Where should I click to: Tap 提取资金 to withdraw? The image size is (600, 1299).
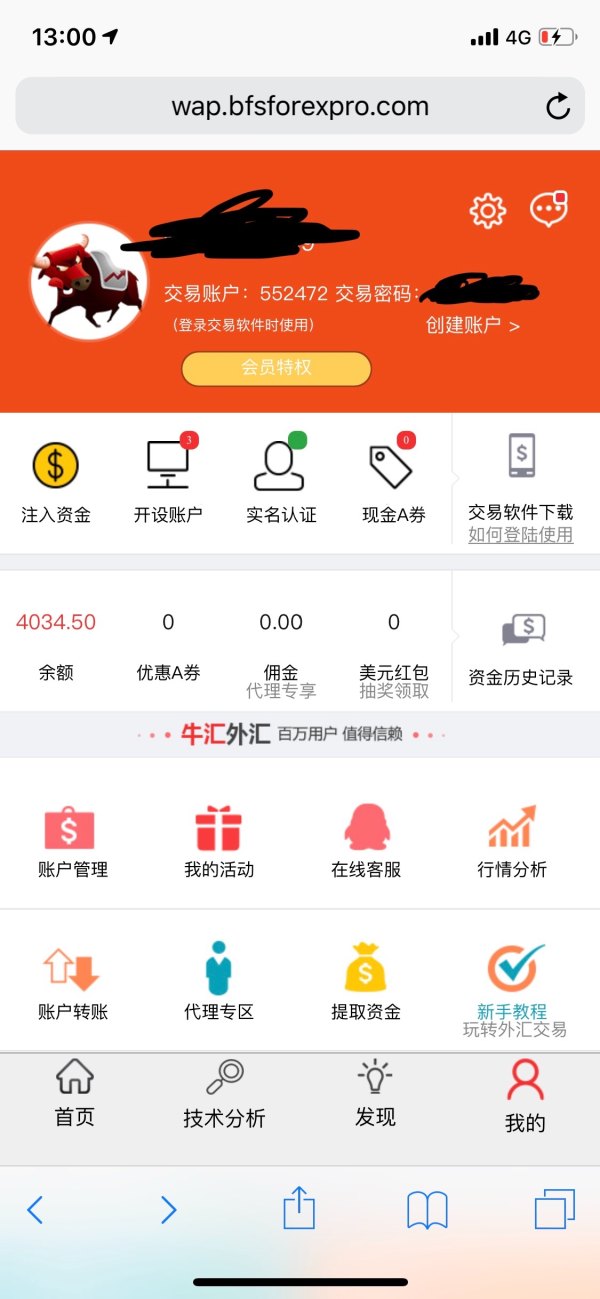(x=366, y=983)
